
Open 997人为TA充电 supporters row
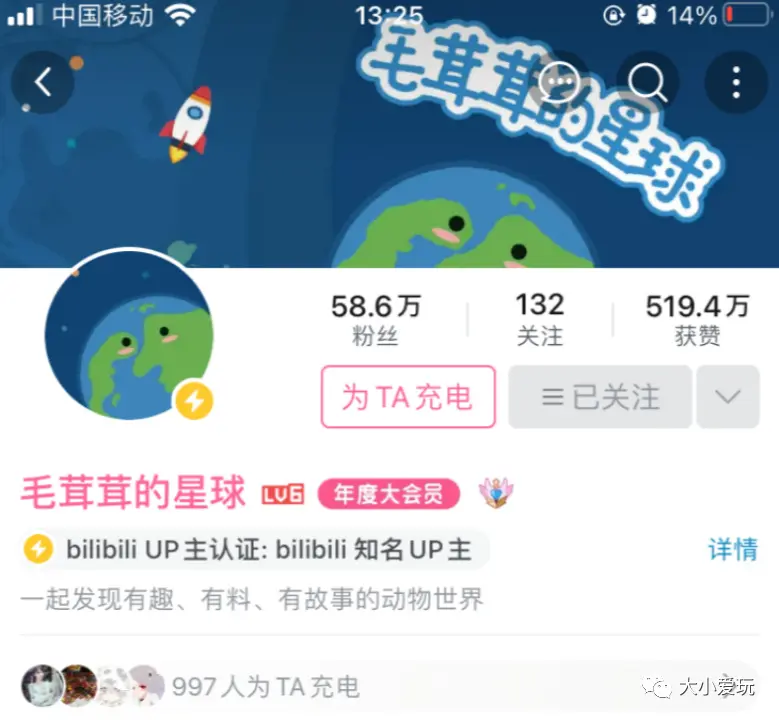(265, 686)
